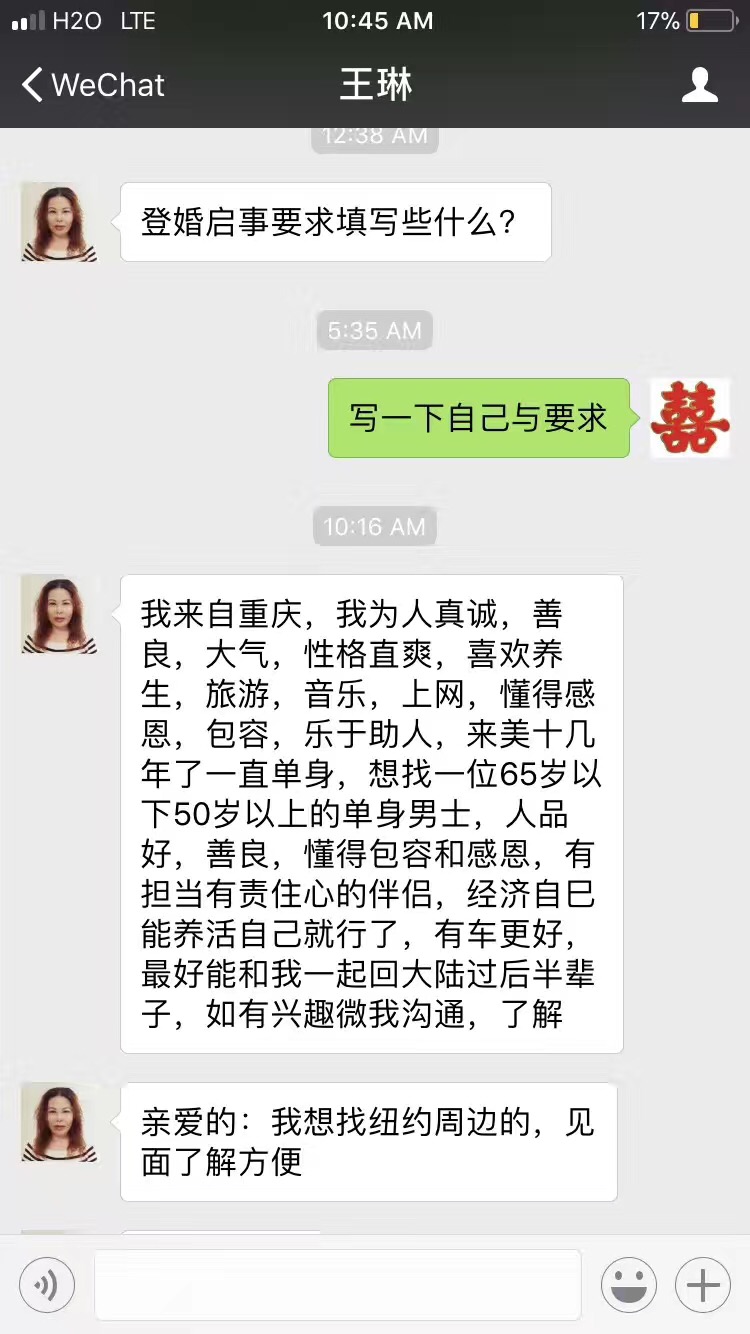Open sender's avatar beside 我来自重庆 message

[59, 614]
